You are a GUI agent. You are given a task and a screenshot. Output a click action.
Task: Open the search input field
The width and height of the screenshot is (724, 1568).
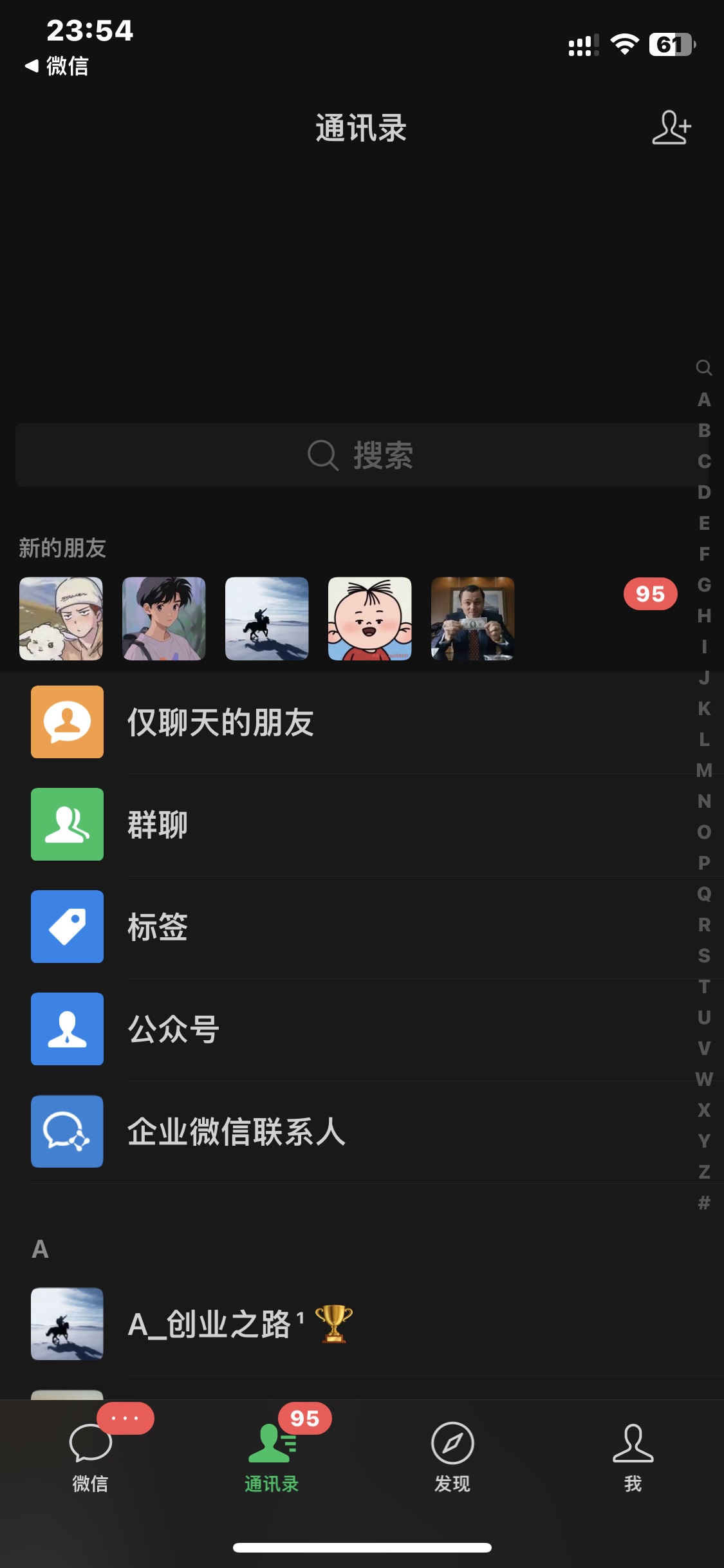coord(362,455)
